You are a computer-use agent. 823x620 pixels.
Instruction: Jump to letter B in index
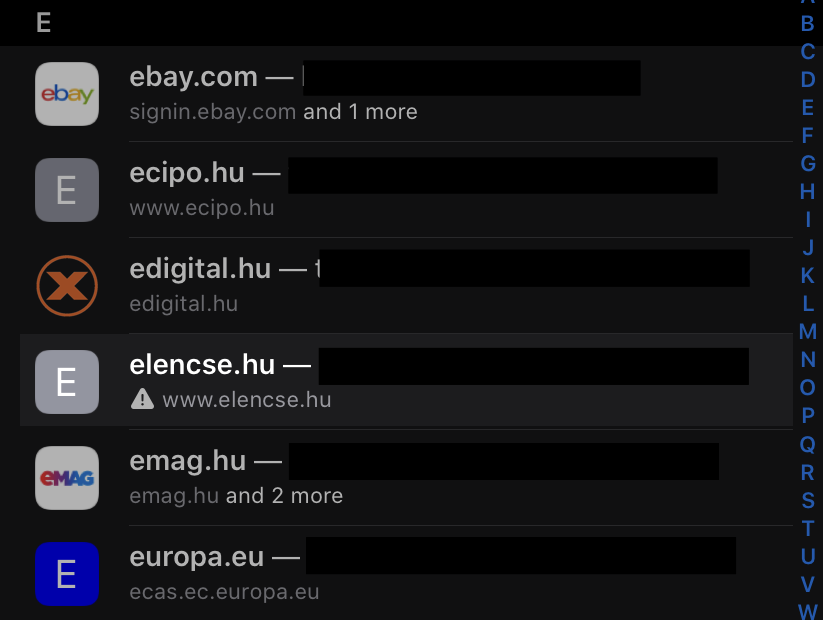point(808,23)
